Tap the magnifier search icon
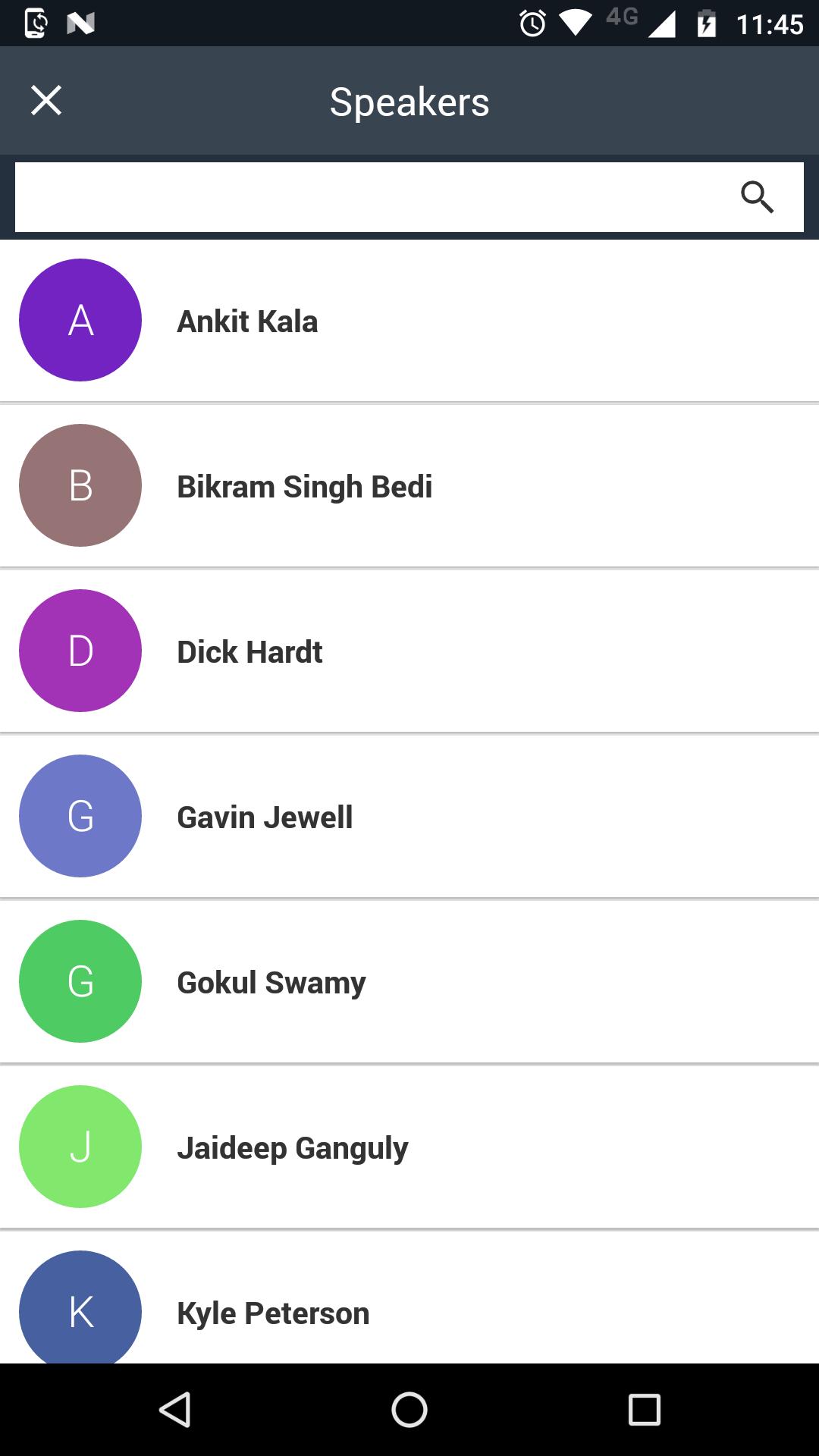The image size is (819, 1456). coord(757,198)
